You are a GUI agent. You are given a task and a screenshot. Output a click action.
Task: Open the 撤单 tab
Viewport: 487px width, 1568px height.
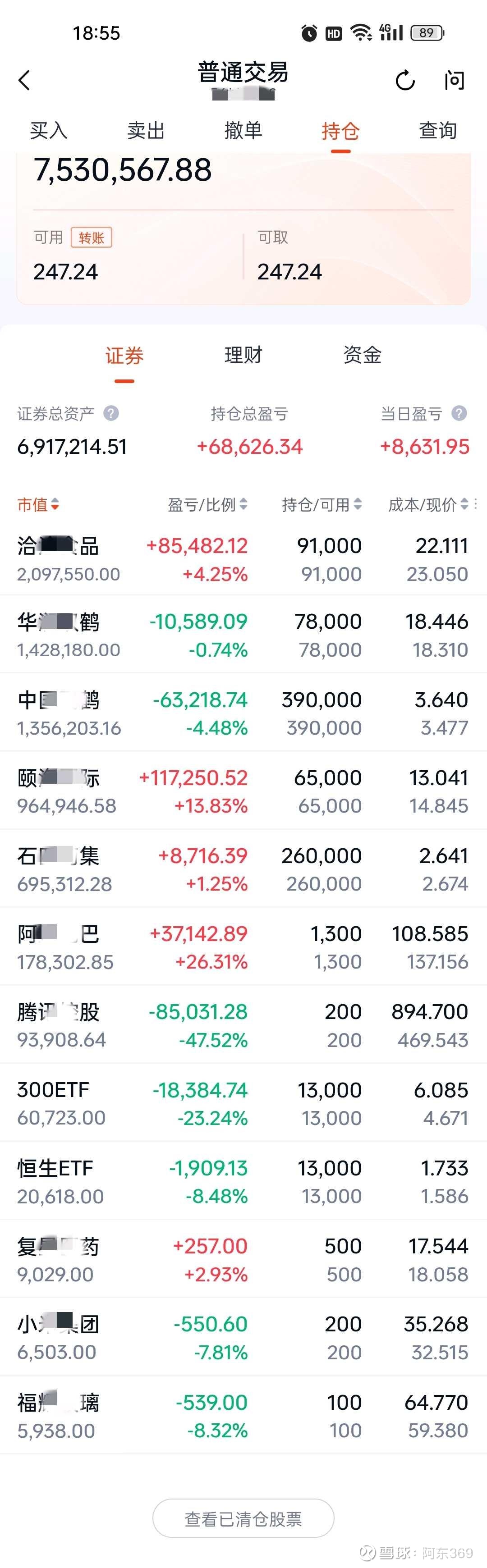click(243, 130)
